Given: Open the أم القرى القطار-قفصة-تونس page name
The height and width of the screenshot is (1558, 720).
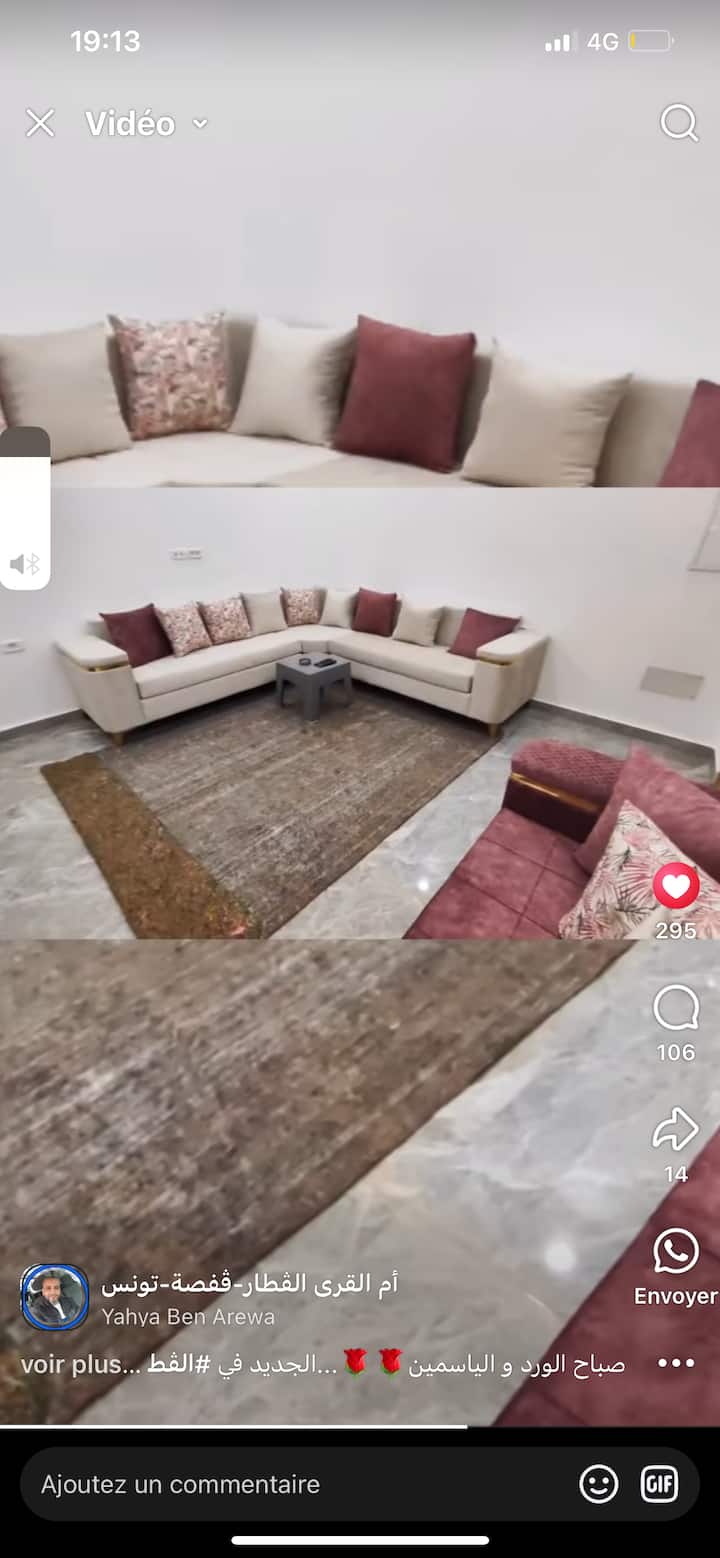Looking at the screenshot, I should (249, 1284).
